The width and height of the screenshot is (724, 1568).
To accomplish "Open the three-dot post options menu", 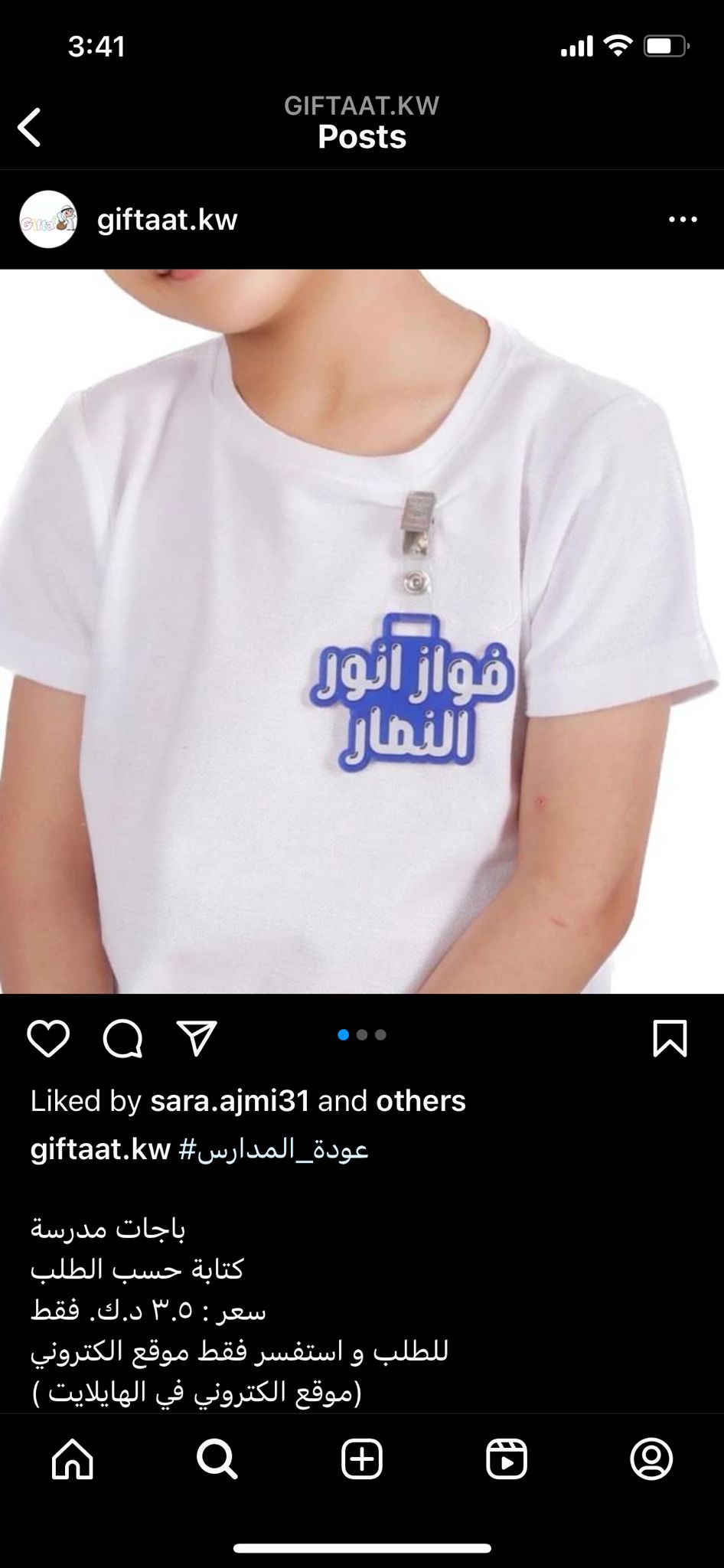I will coord(682,220).
